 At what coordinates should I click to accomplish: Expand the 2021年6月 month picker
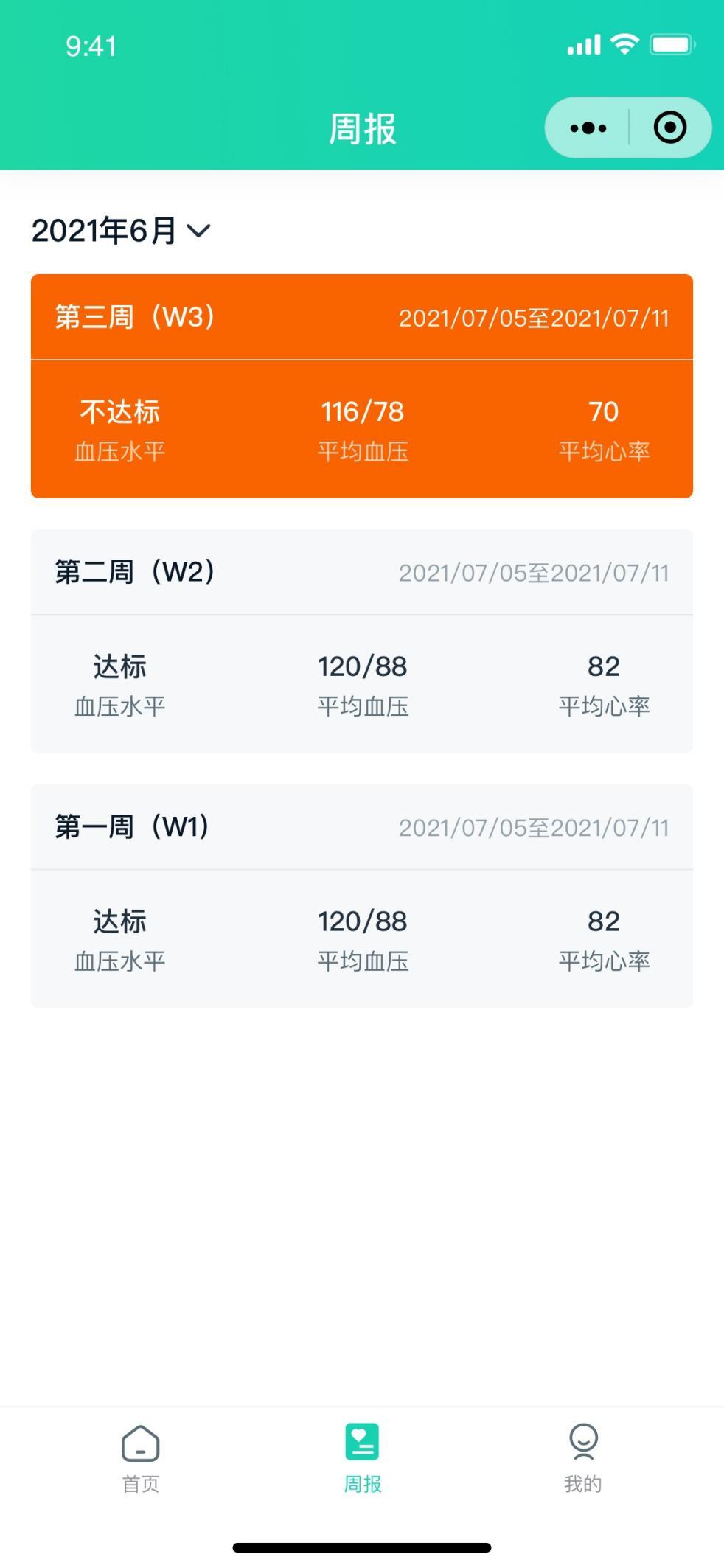point(121,231)
